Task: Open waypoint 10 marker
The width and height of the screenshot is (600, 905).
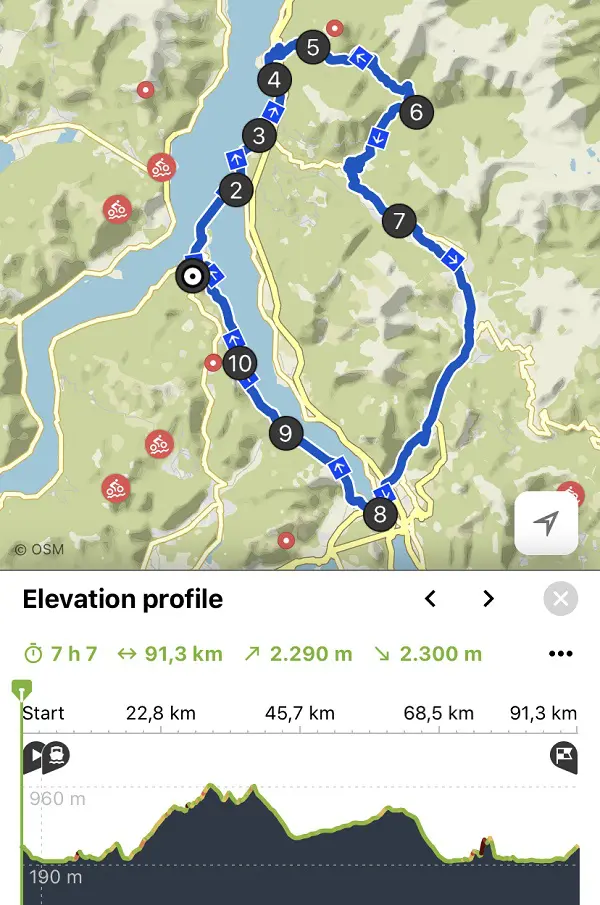Action: (x=239, y=363)
